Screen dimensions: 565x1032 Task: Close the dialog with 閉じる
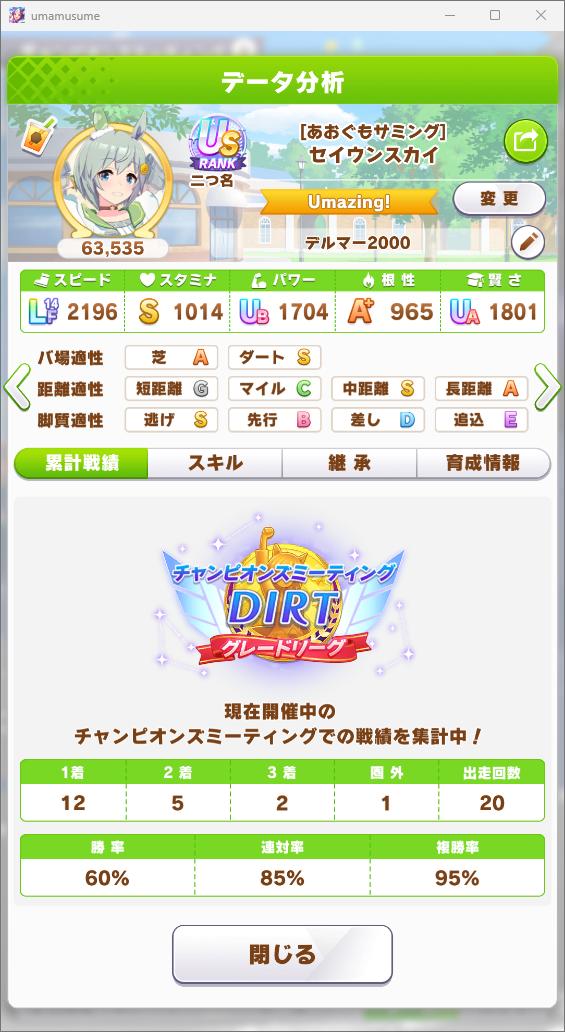[x=282, y=954]
